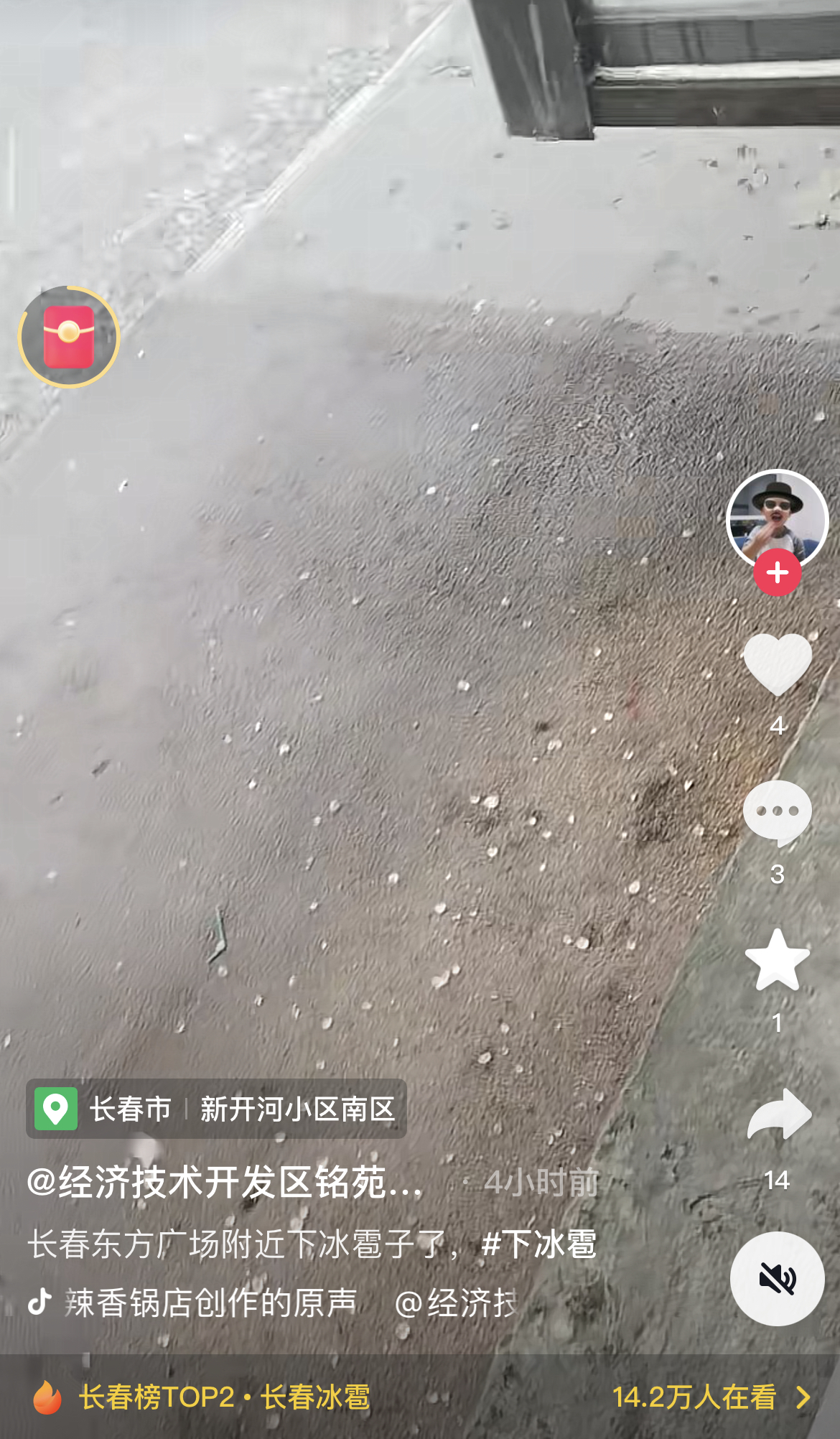Viewport: 840px width, 1439px height.
Task: Open author name @经济技术开发区铭苑
Action: (x=224, y=1183)
